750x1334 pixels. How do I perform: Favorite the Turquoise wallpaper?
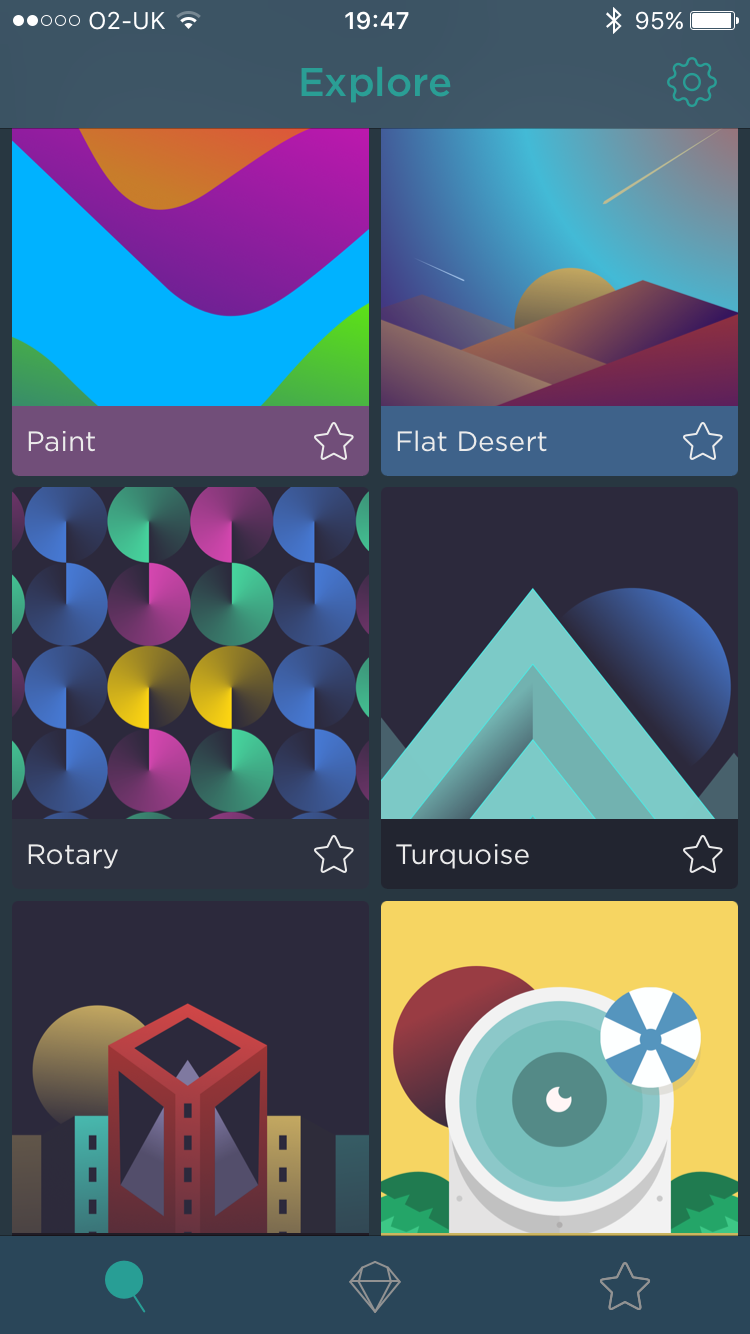(x=703, y=854)
